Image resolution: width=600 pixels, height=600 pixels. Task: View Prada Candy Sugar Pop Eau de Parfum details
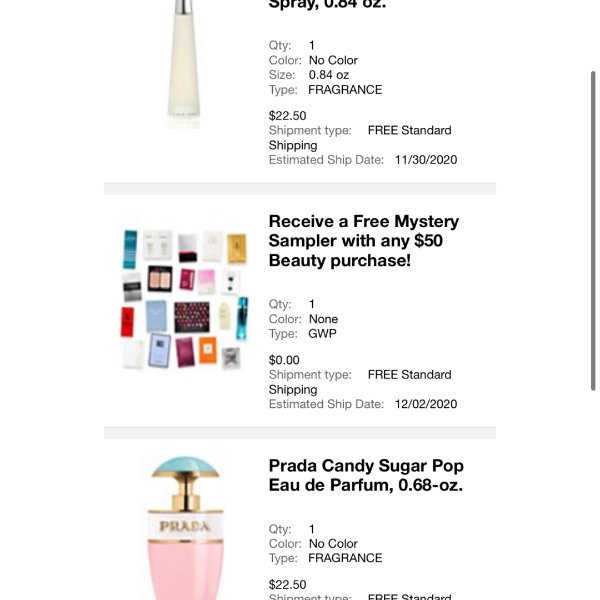click(x=366, y=475)
